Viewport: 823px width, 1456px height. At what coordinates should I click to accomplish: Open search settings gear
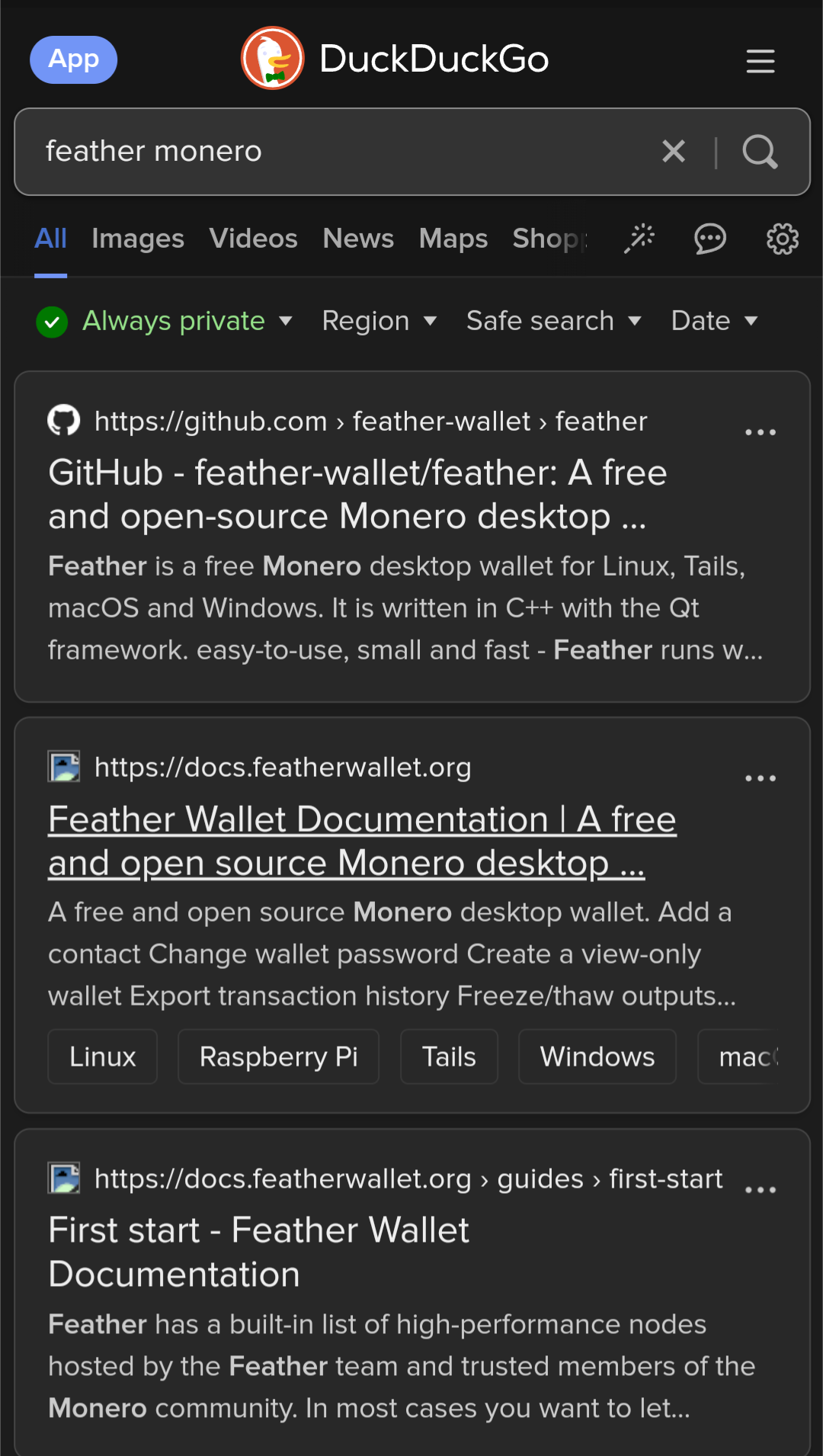782,239
